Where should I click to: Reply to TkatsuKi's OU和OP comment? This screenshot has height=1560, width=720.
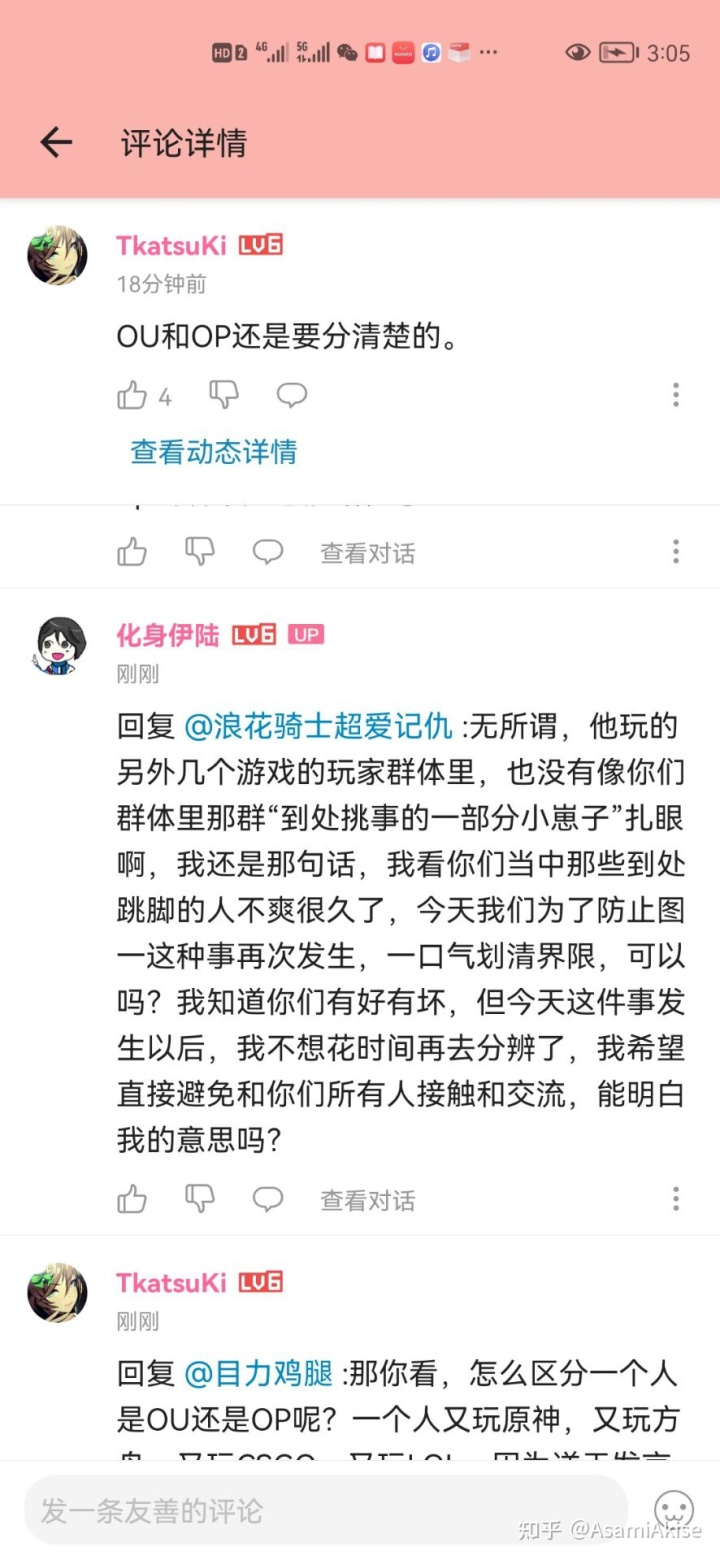coord(291,396)
